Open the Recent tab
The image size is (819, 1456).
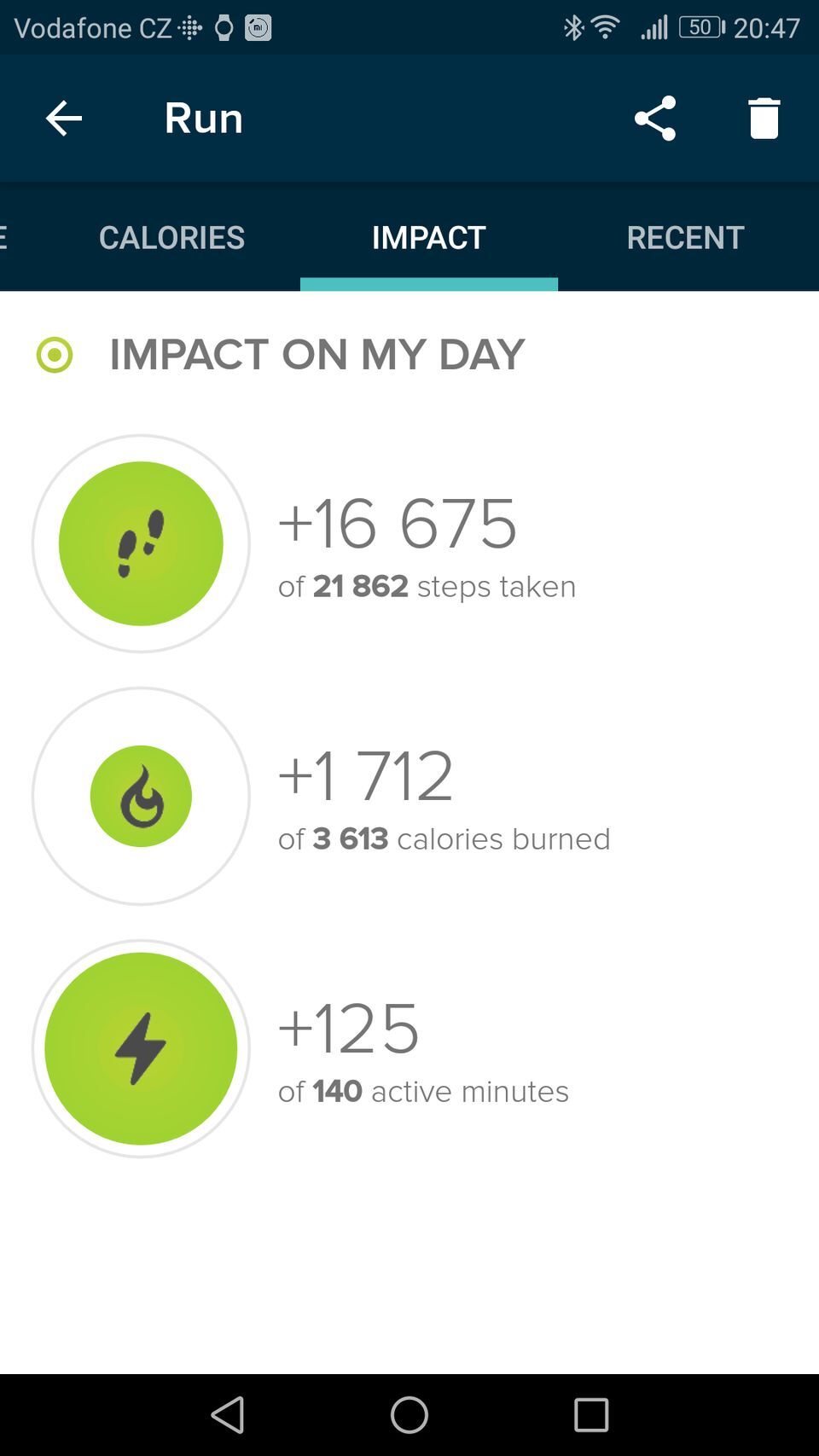pyautogui.click(x=685, y=237)
